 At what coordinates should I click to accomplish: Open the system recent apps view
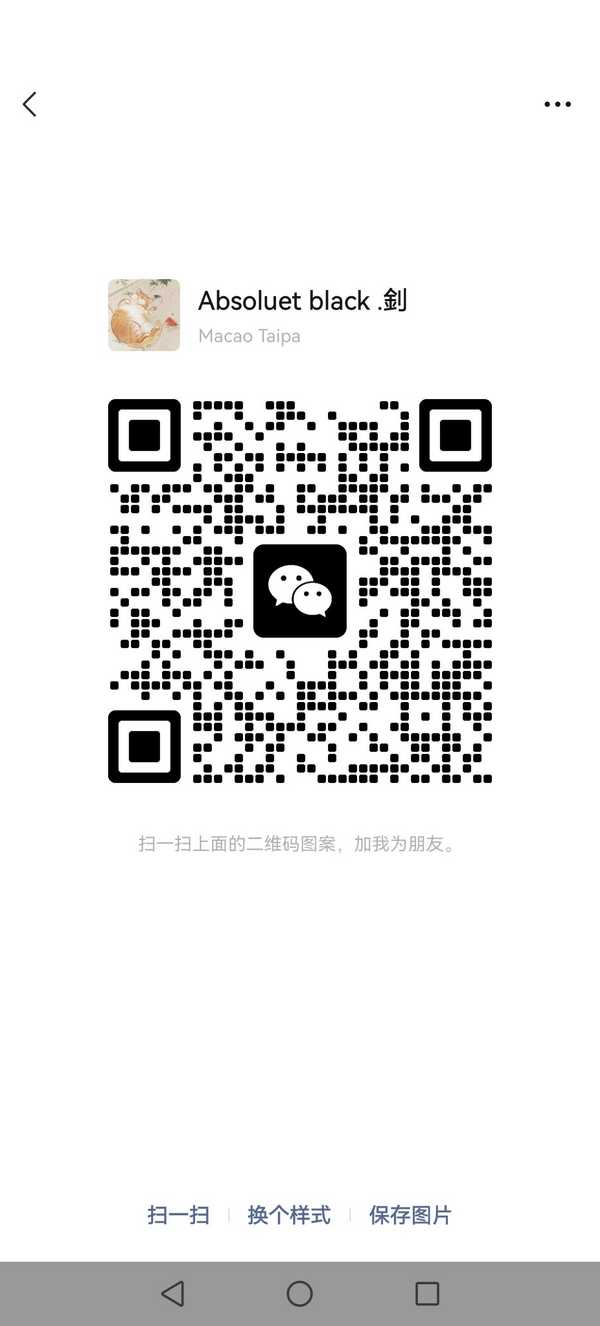[427, 1294]
